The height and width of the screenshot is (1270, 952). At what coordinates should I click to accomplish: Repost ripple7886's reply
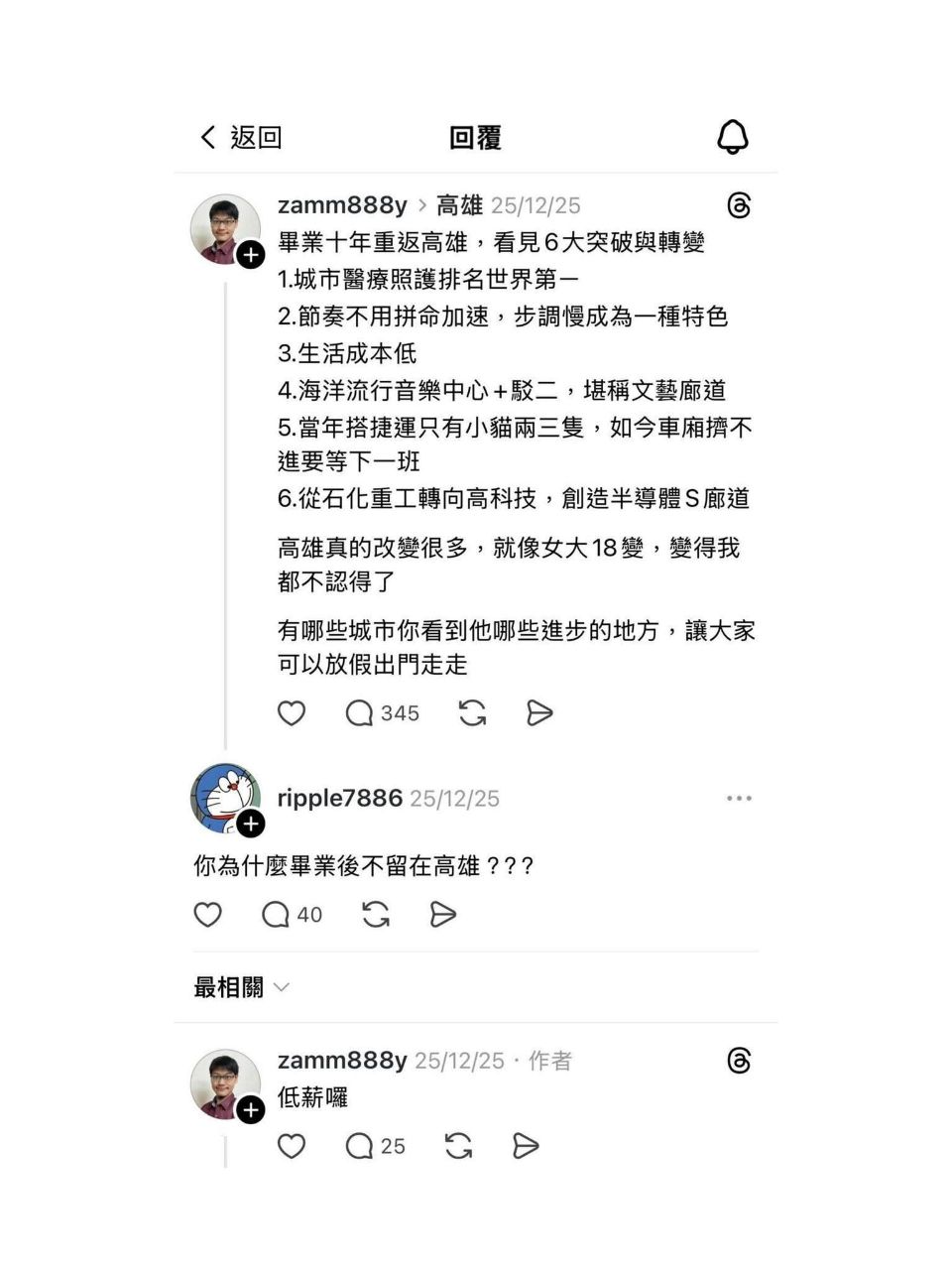point(376,915)
